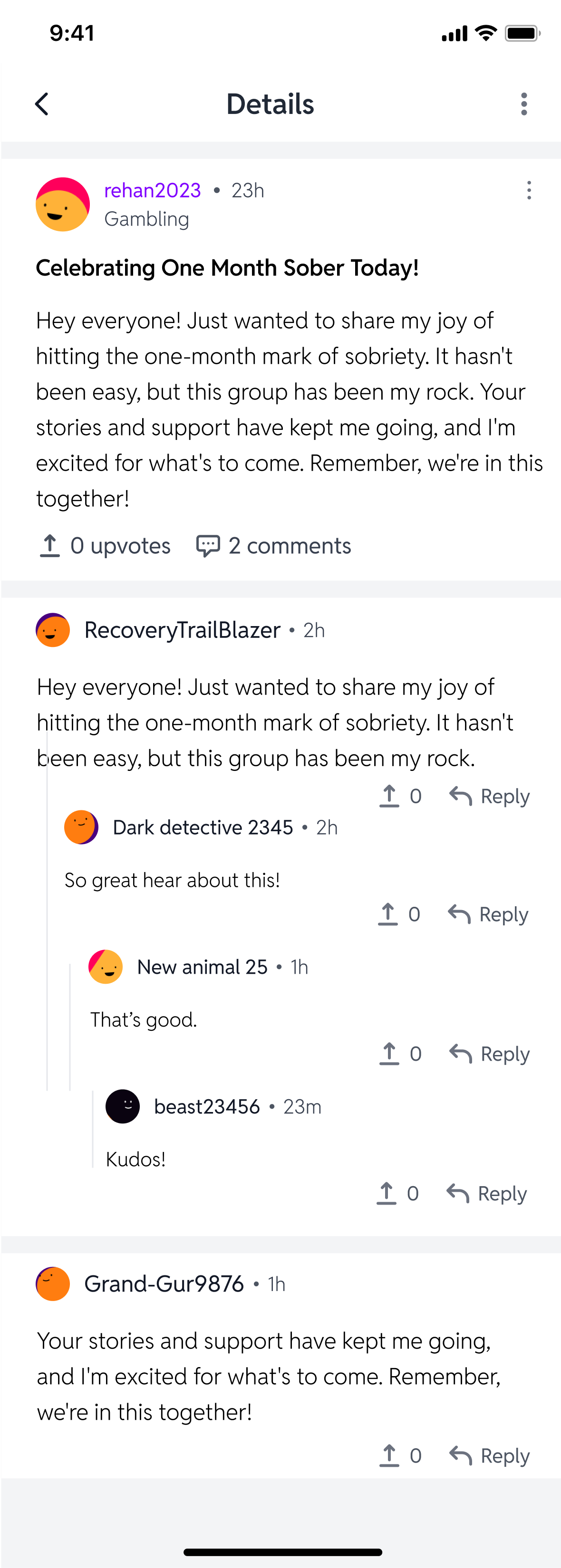Image resolution: width=561 pixels, height=1568 pixels.
Task: Upvote Grand-Gur9876's comment
Action: tap(390, 1455)
